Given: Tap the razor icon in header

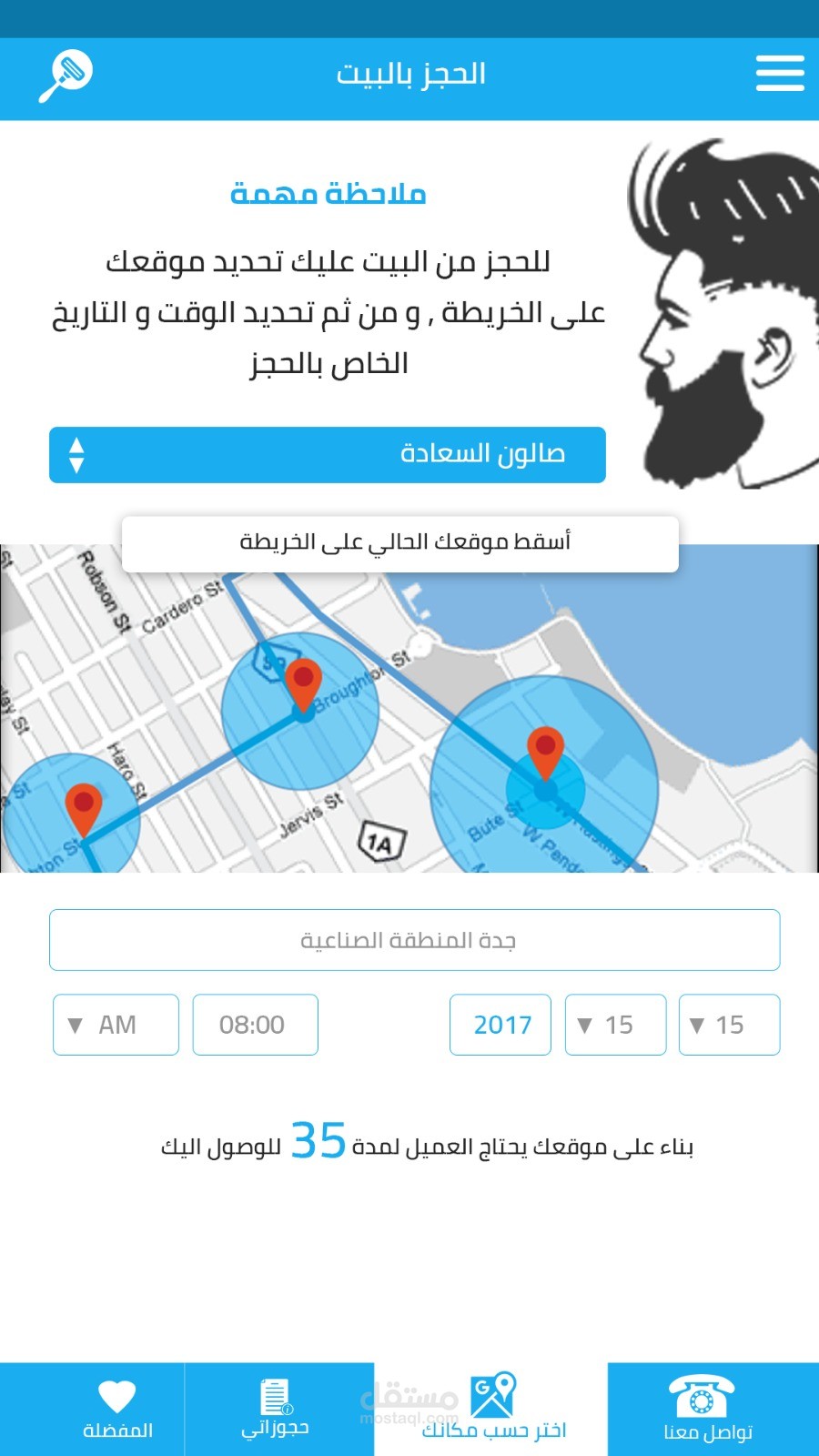Looking at the screenshot, I should [66, 76].
